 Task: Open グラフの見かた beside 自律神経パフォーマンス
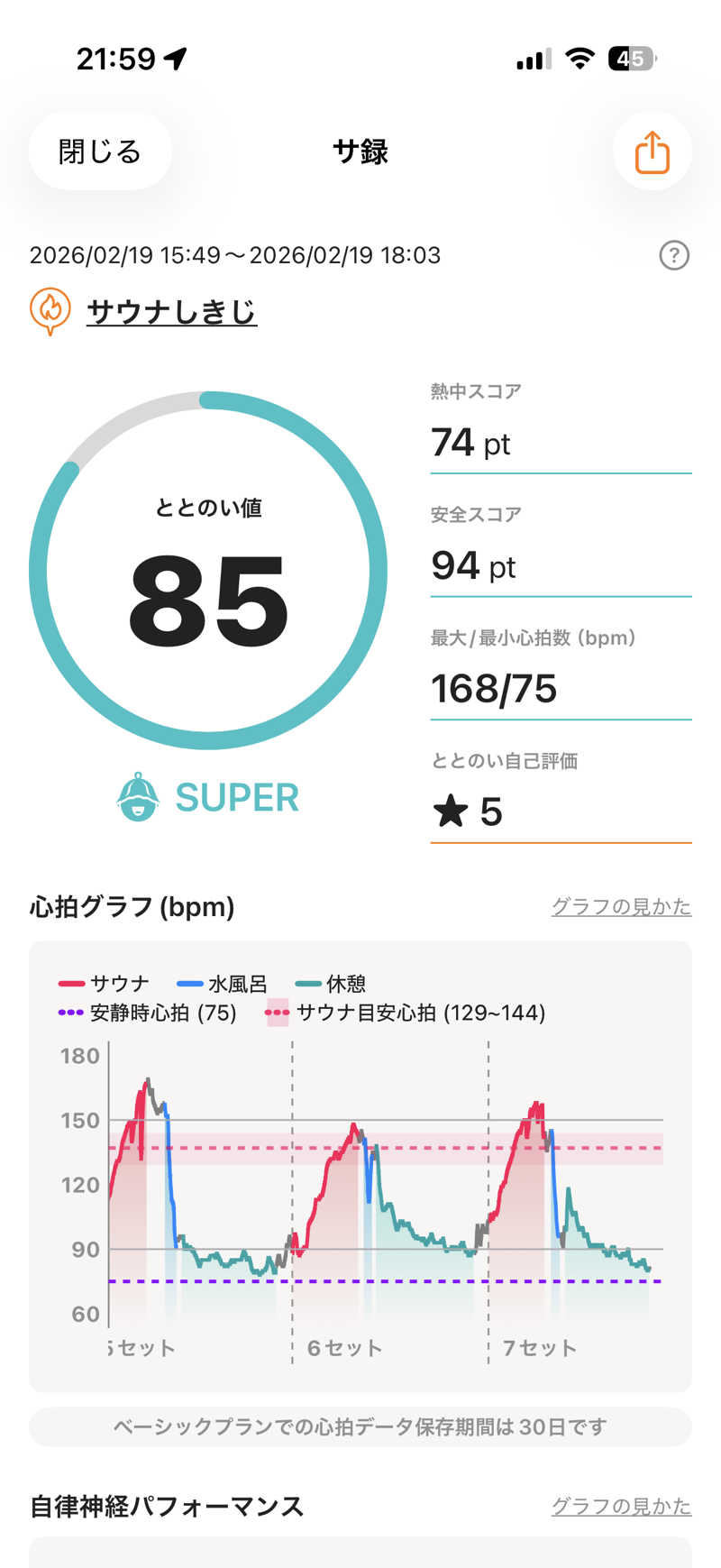point(621,1506)
